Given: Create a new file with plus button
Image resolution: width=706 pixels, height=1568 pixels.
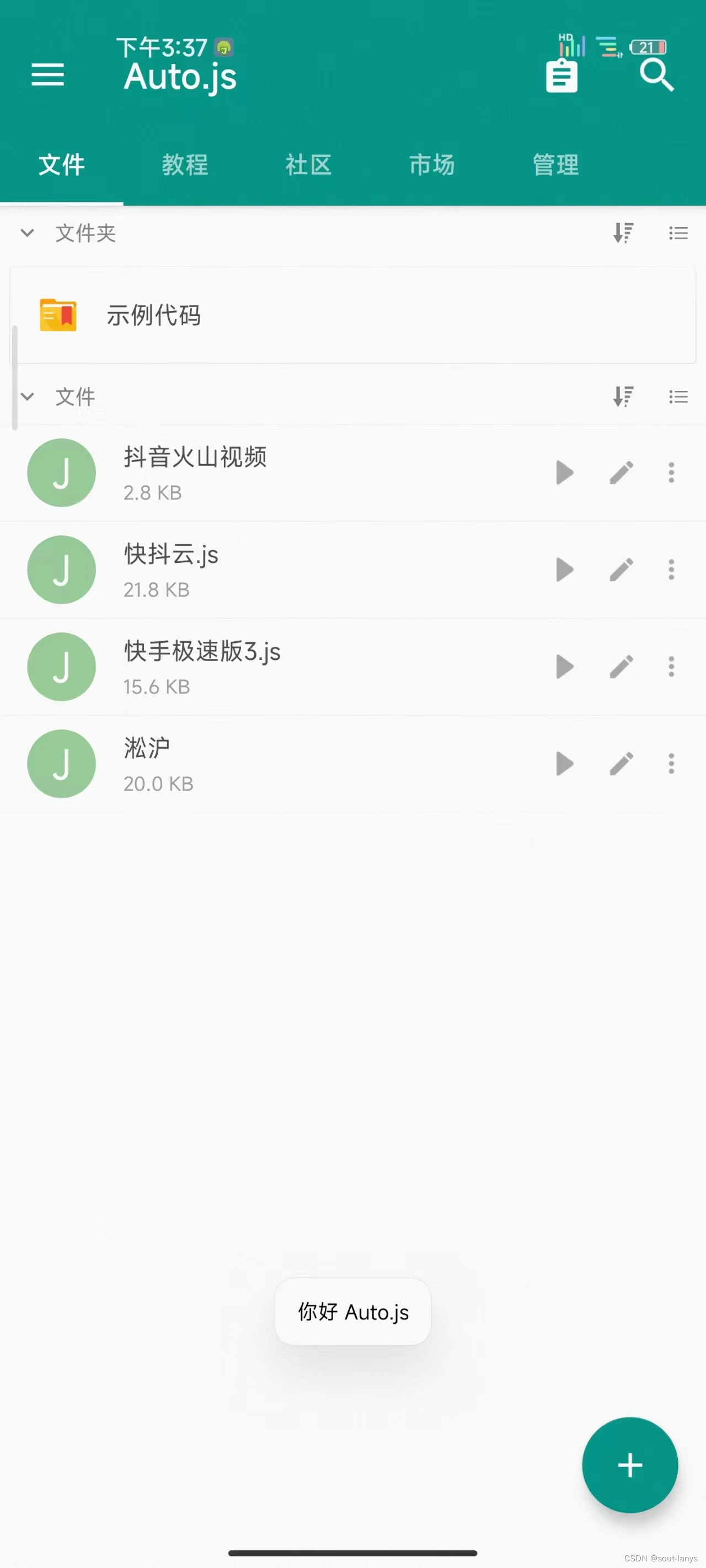Looking at the screenshot, I should click(x=630, y=1464).
